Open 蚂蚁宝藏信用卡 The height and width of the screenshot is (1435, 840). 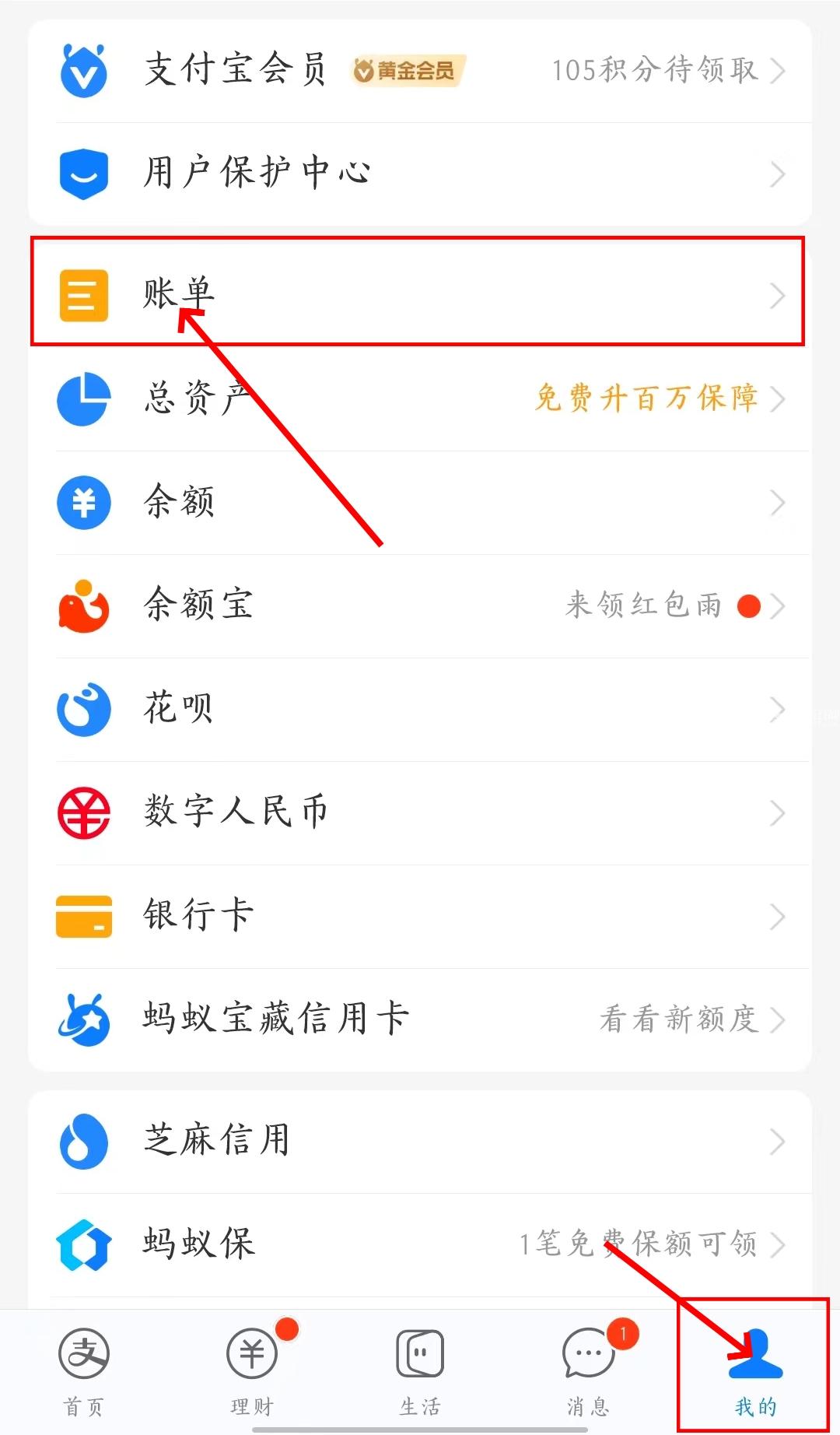coord(420,1019)
